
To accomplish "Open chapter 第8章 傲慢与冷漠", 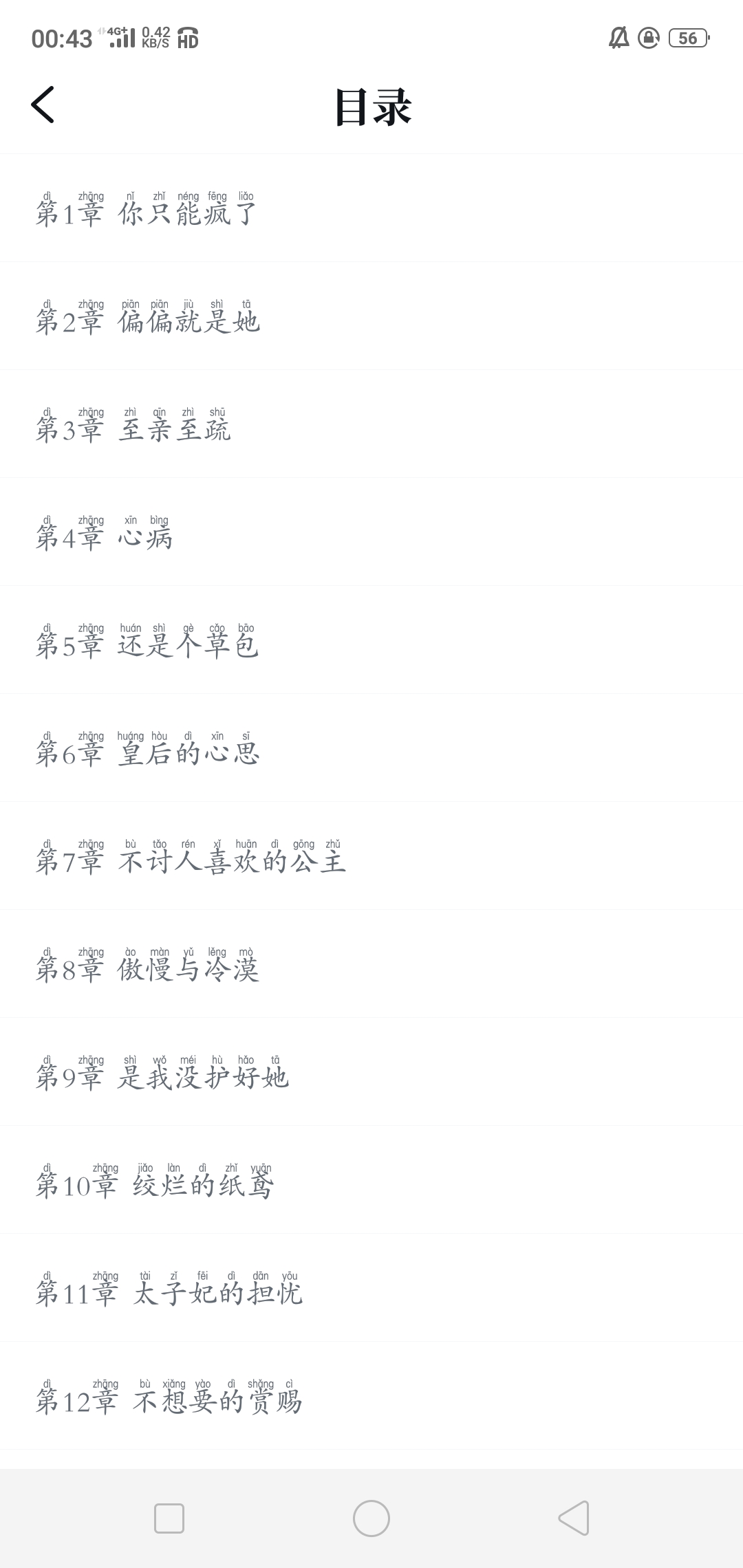I will pos(371,964).
